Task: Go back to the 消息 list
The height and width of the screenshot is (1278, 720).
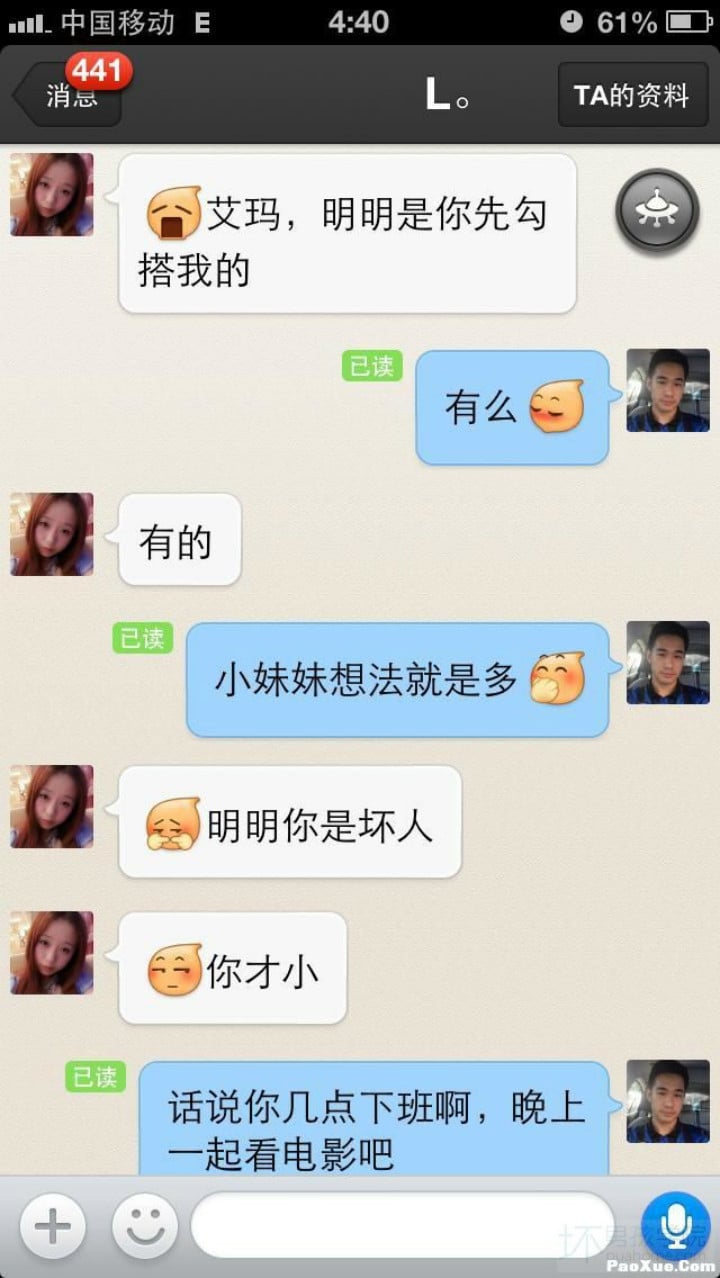Action: click(68, 95)
